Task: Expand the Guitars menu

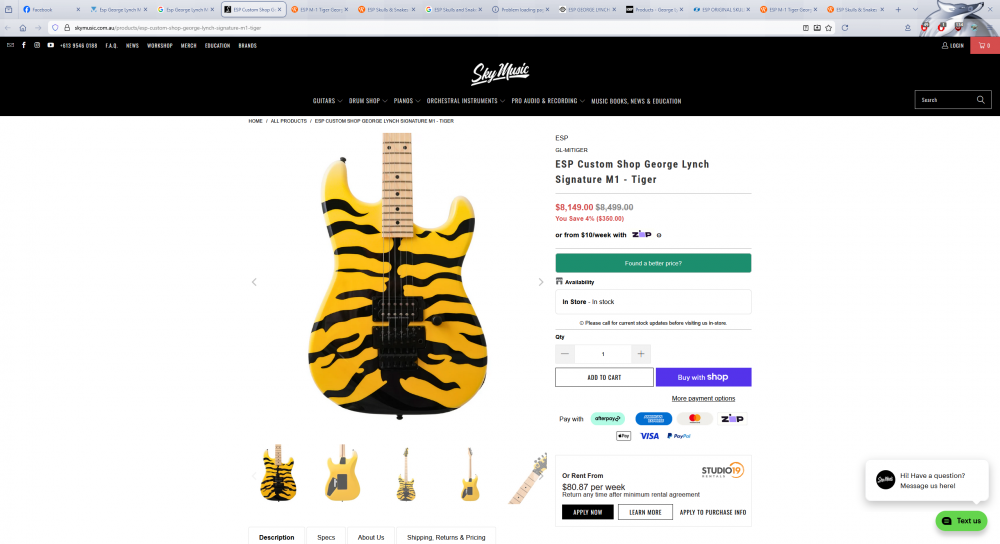Action: (327, 101)
